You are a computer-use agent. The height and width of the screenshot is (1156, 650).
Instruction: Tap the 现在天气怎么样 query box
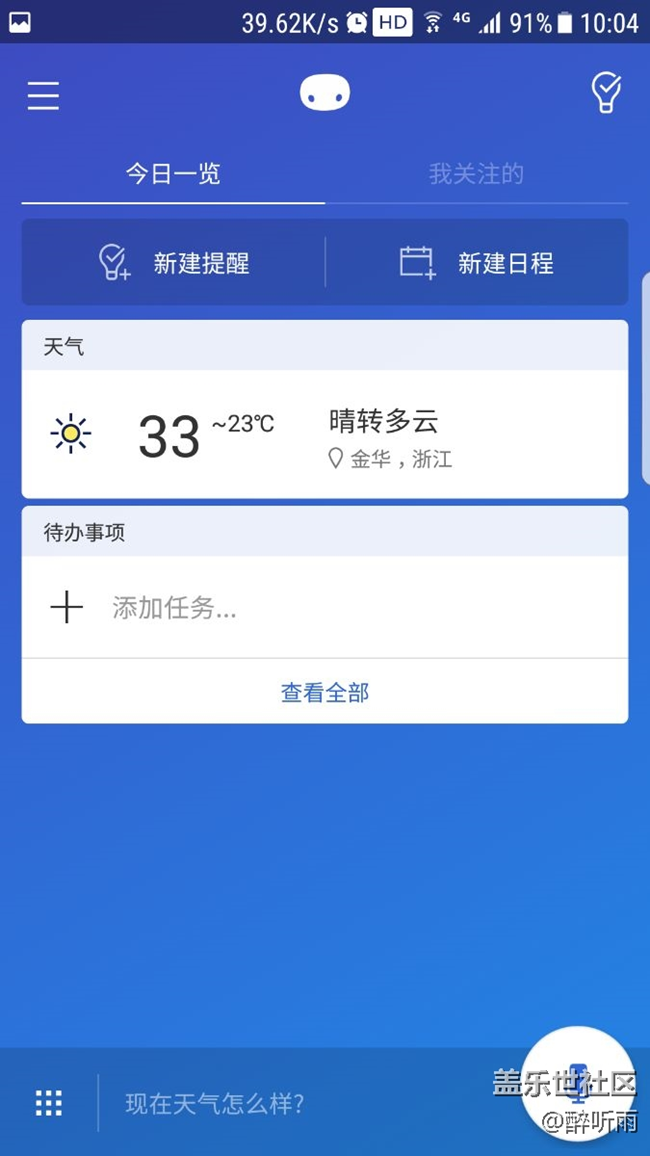point(310,1104)
